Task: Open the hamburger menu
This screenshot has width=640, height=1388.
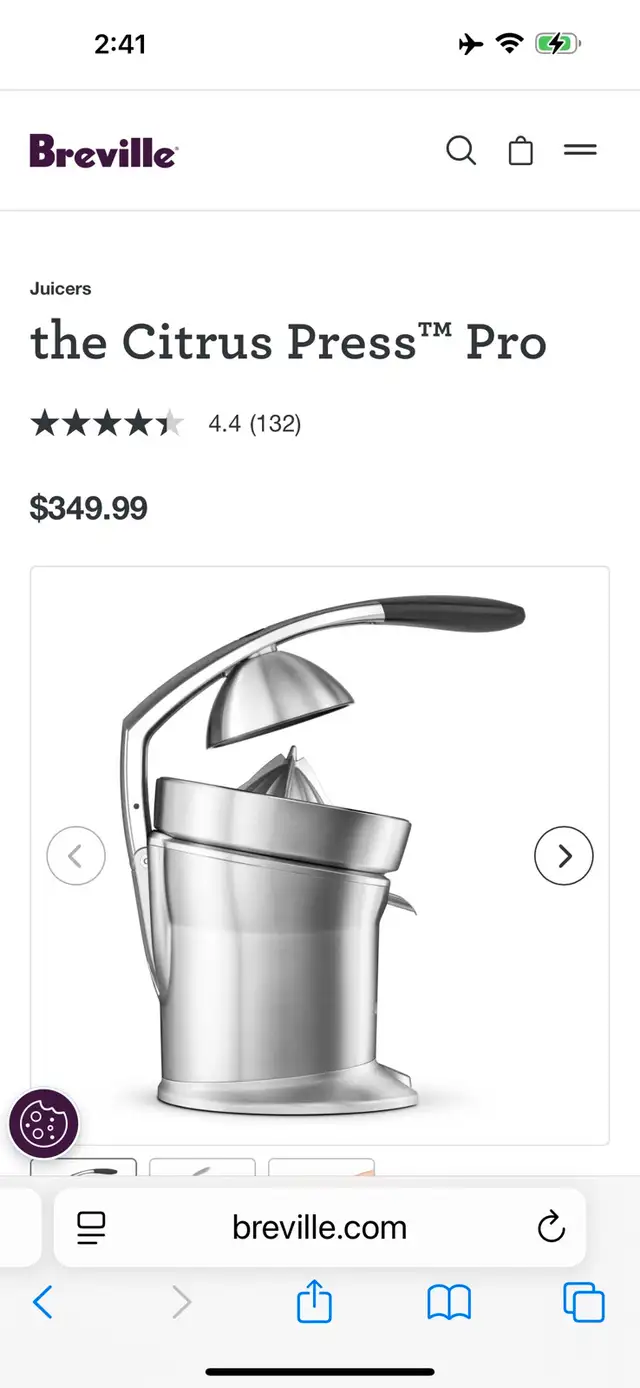Action: point(580,151)
